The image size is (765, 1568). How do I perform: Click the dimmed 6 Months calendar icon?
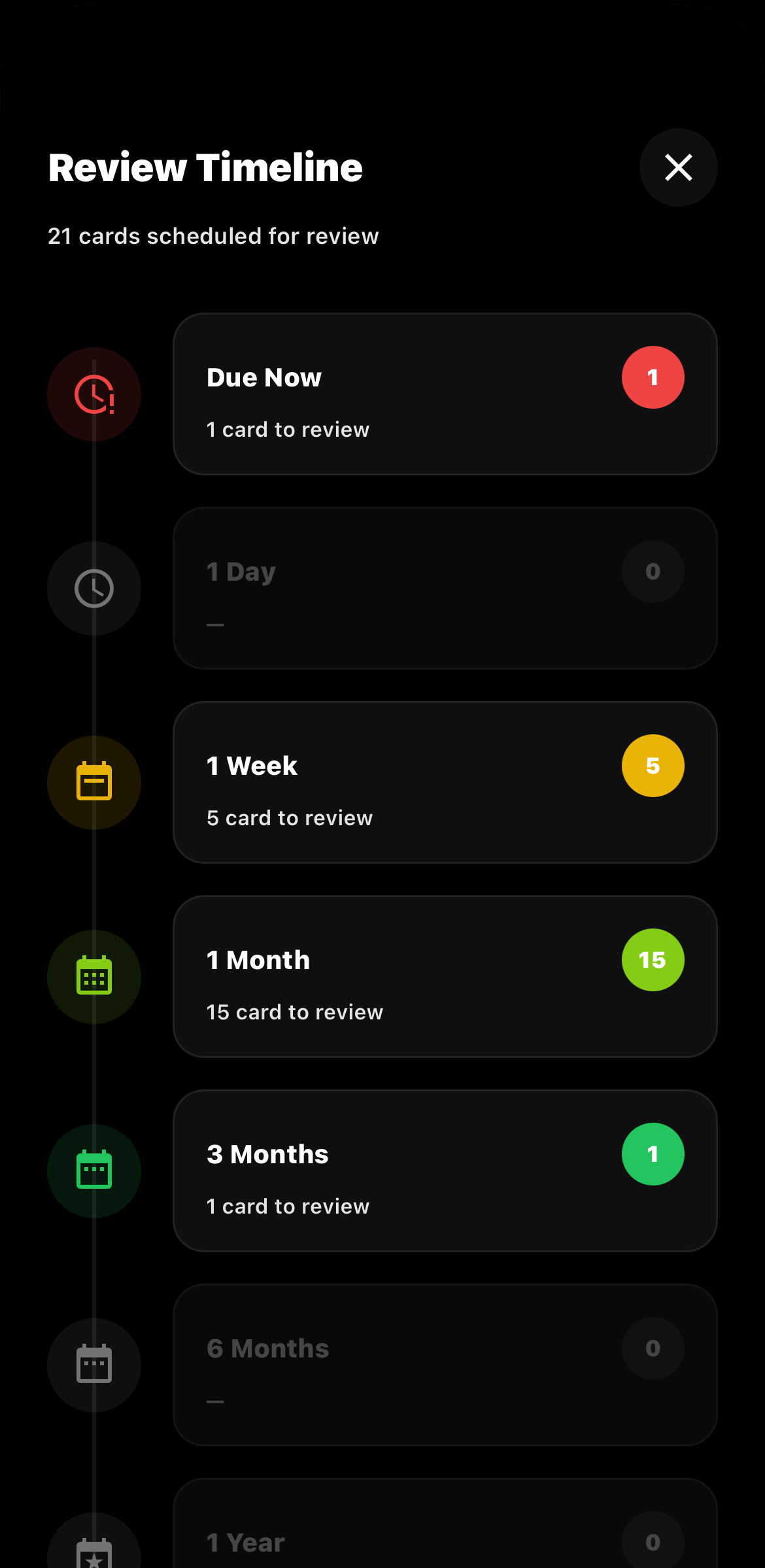(93, 1365)
